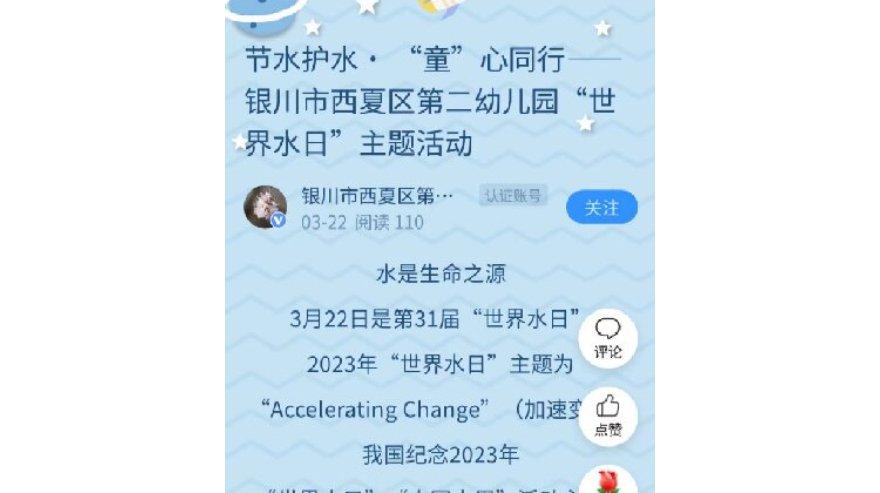Image resolution: width=880 pixels, height=493 pixels.
Task: Follow the account with 关注 button
Action: 601,207
